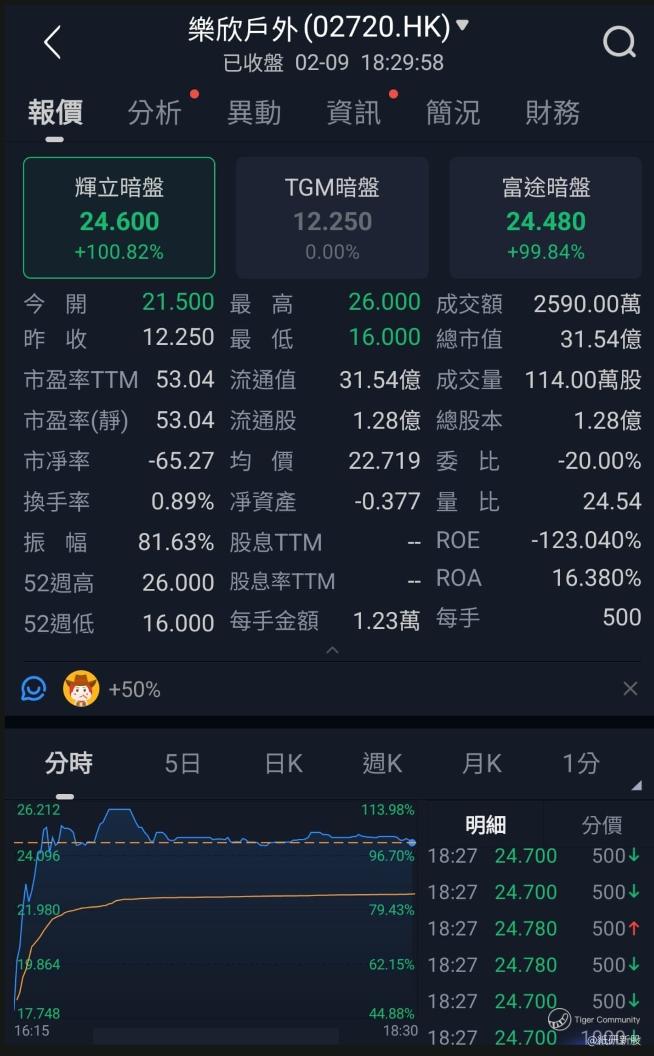Open the search icon in the header

(x=619, y=43)
